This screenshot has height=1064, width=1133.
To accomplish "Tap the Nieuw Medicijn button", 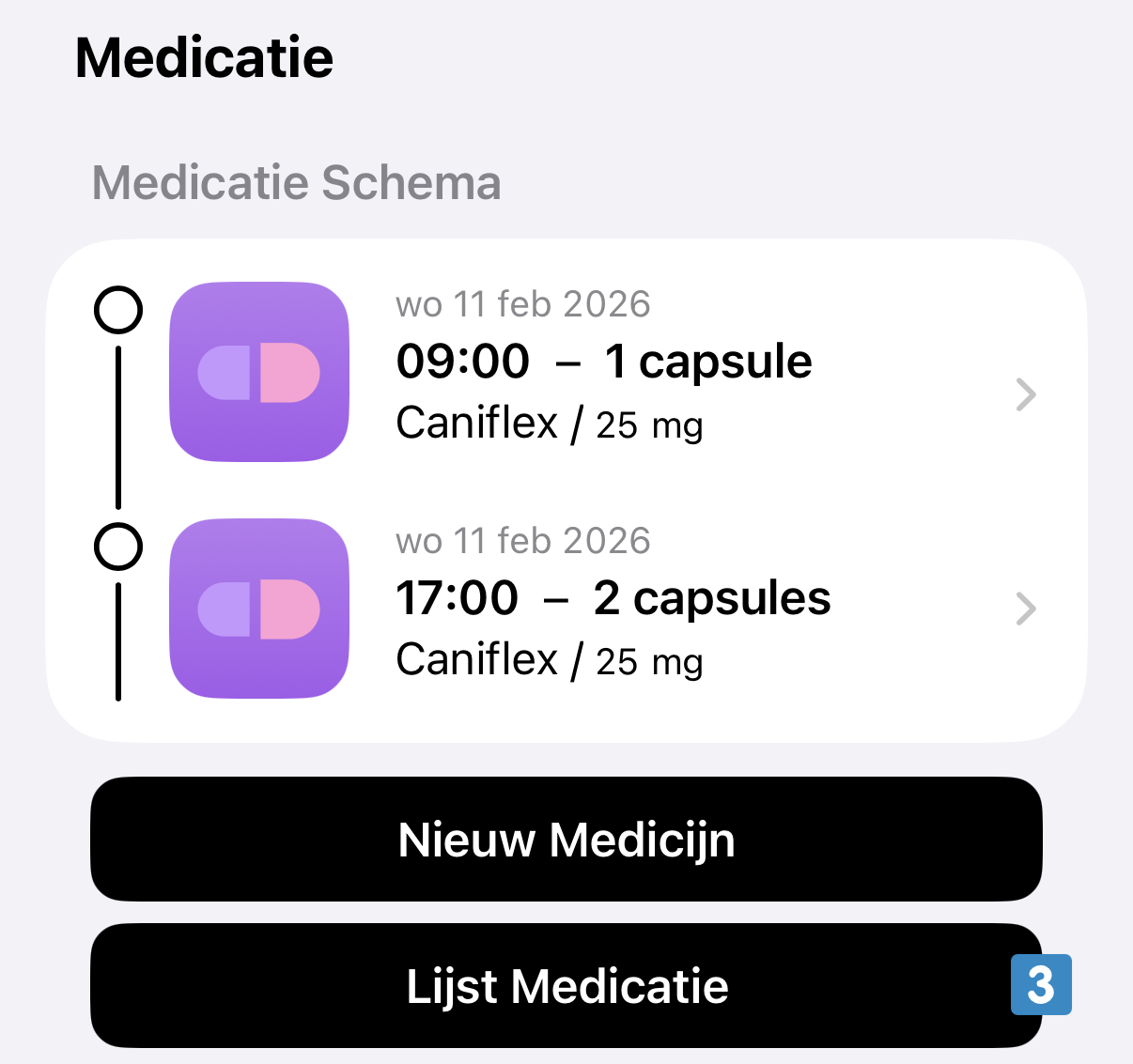I will (x=566, y=839).
